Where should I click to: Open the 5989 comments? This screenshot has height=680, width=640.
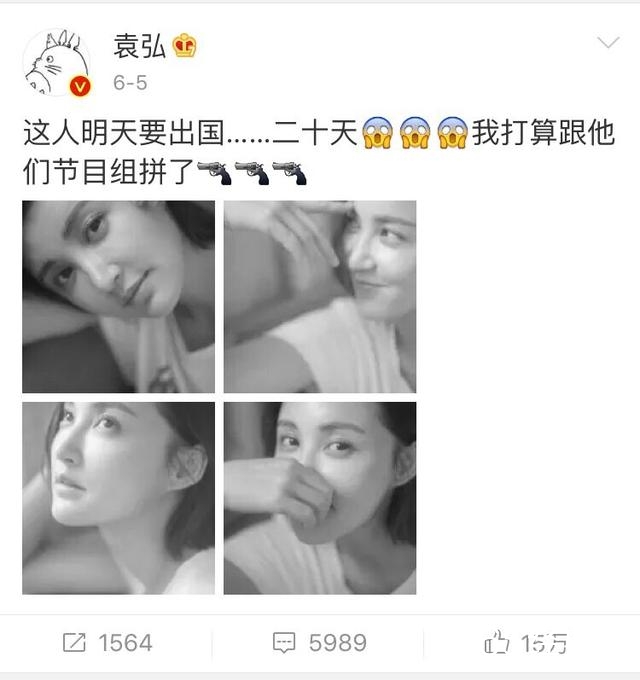point(320,643)
